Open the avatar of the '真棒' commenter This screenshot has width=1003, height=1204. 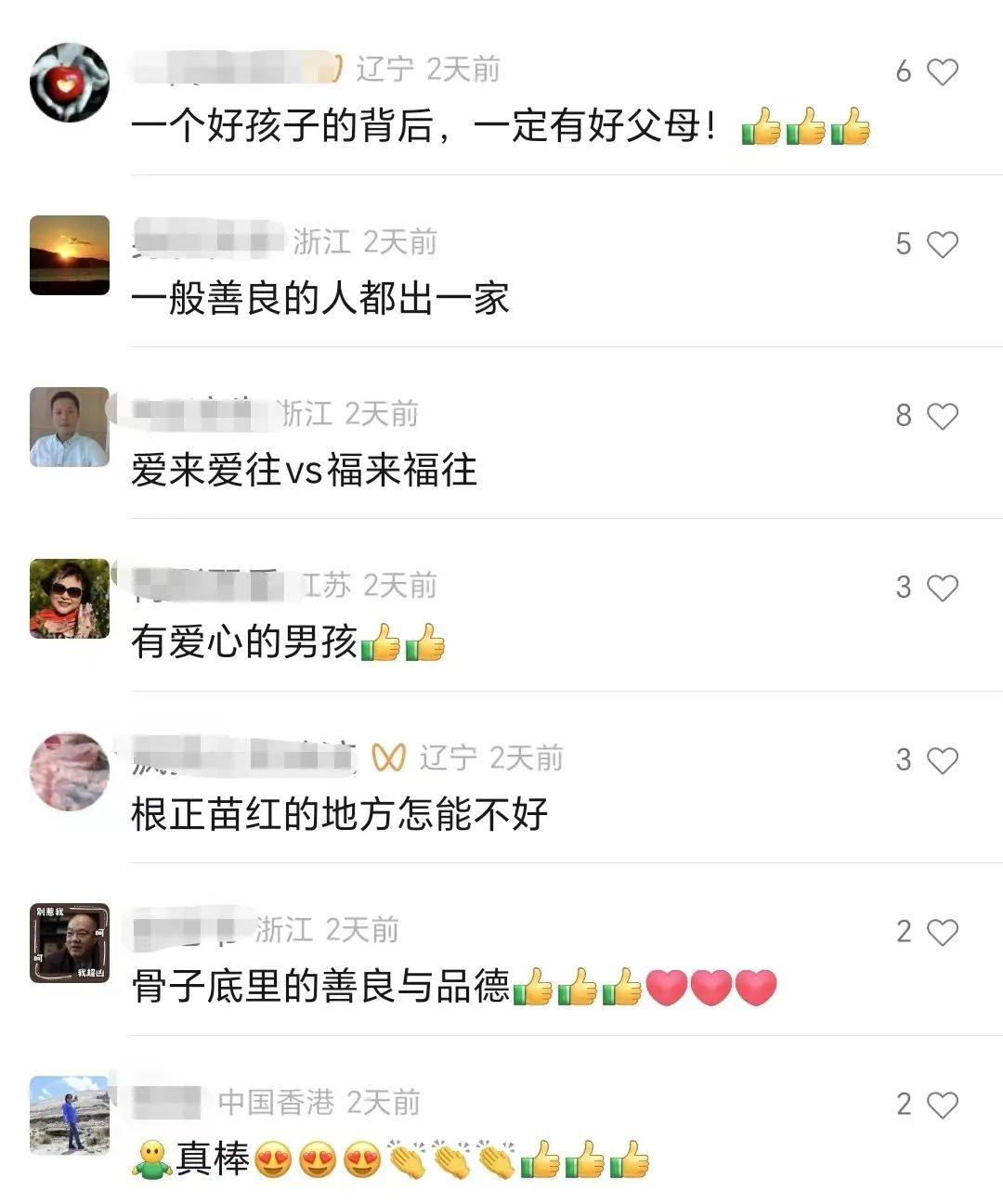coord(70,1115)
